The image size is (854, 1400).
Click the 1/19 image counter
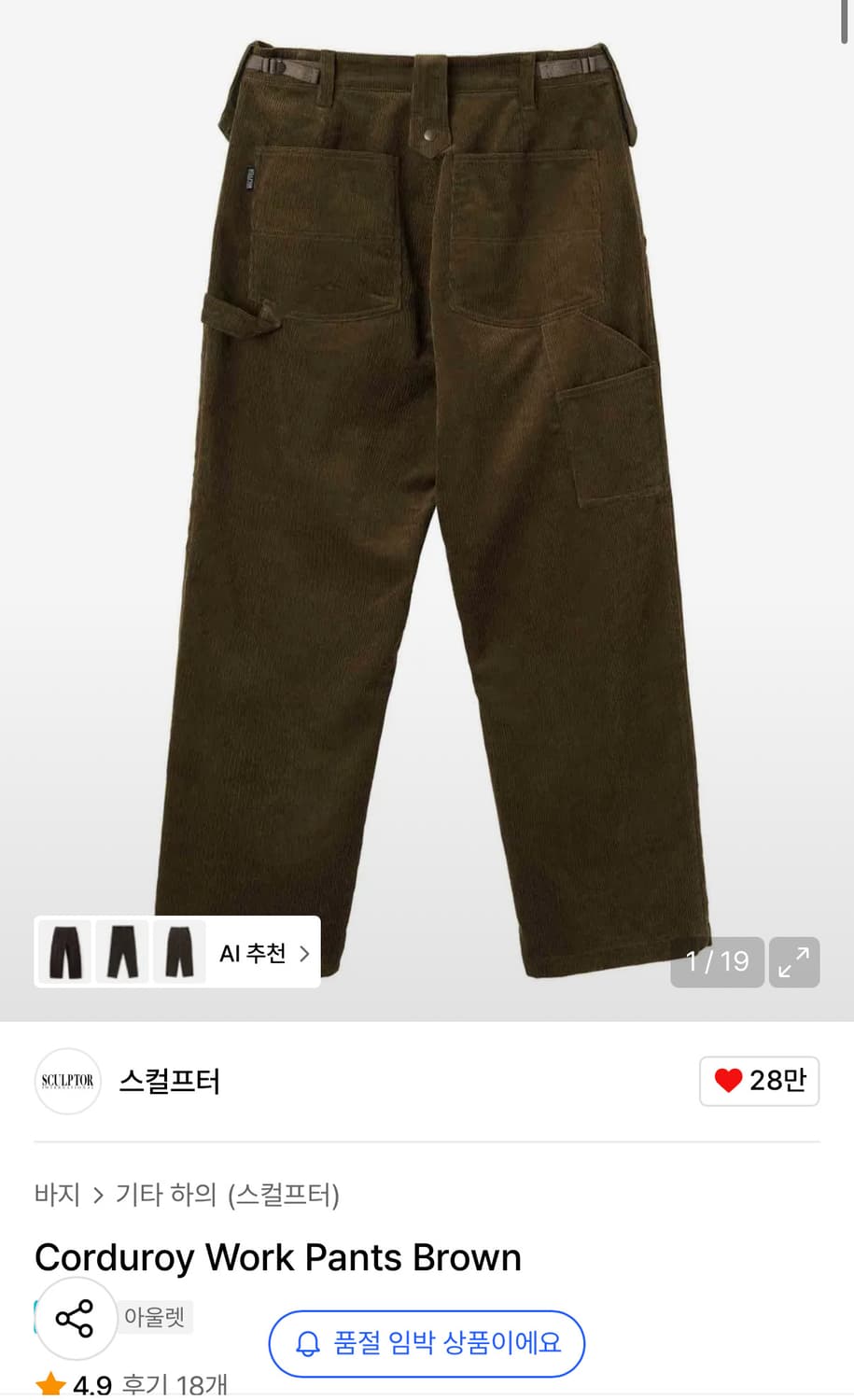716,961
